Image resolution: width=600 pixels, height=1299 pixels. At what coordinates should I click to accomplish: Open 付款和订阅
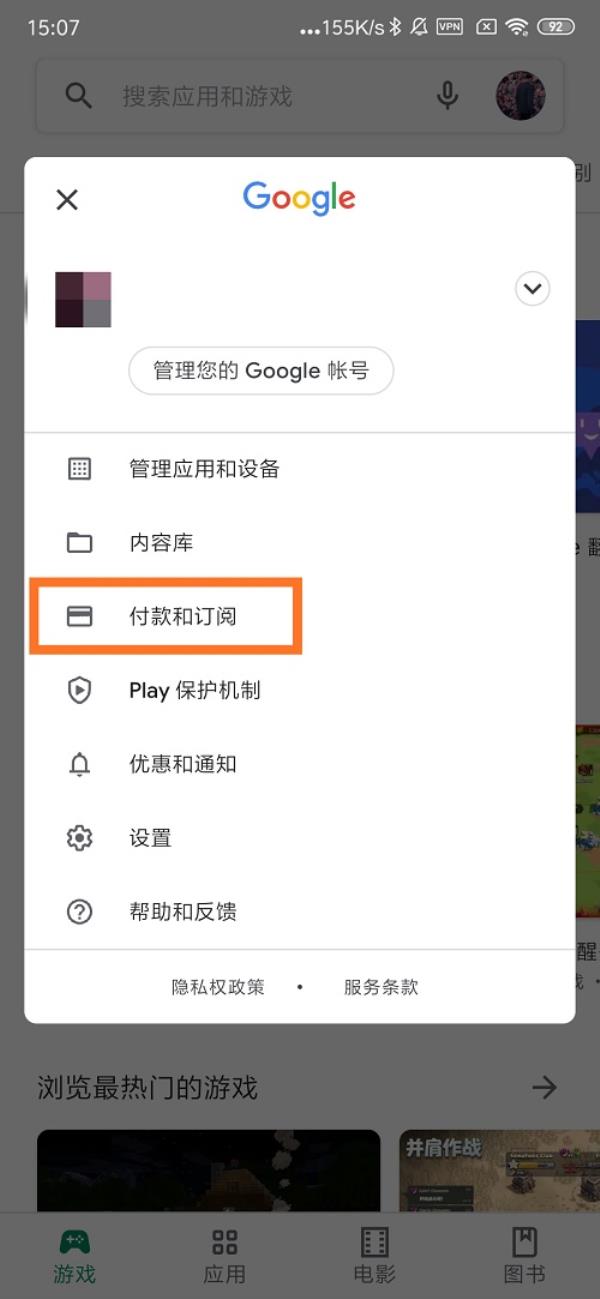click(x=183, y=616)
